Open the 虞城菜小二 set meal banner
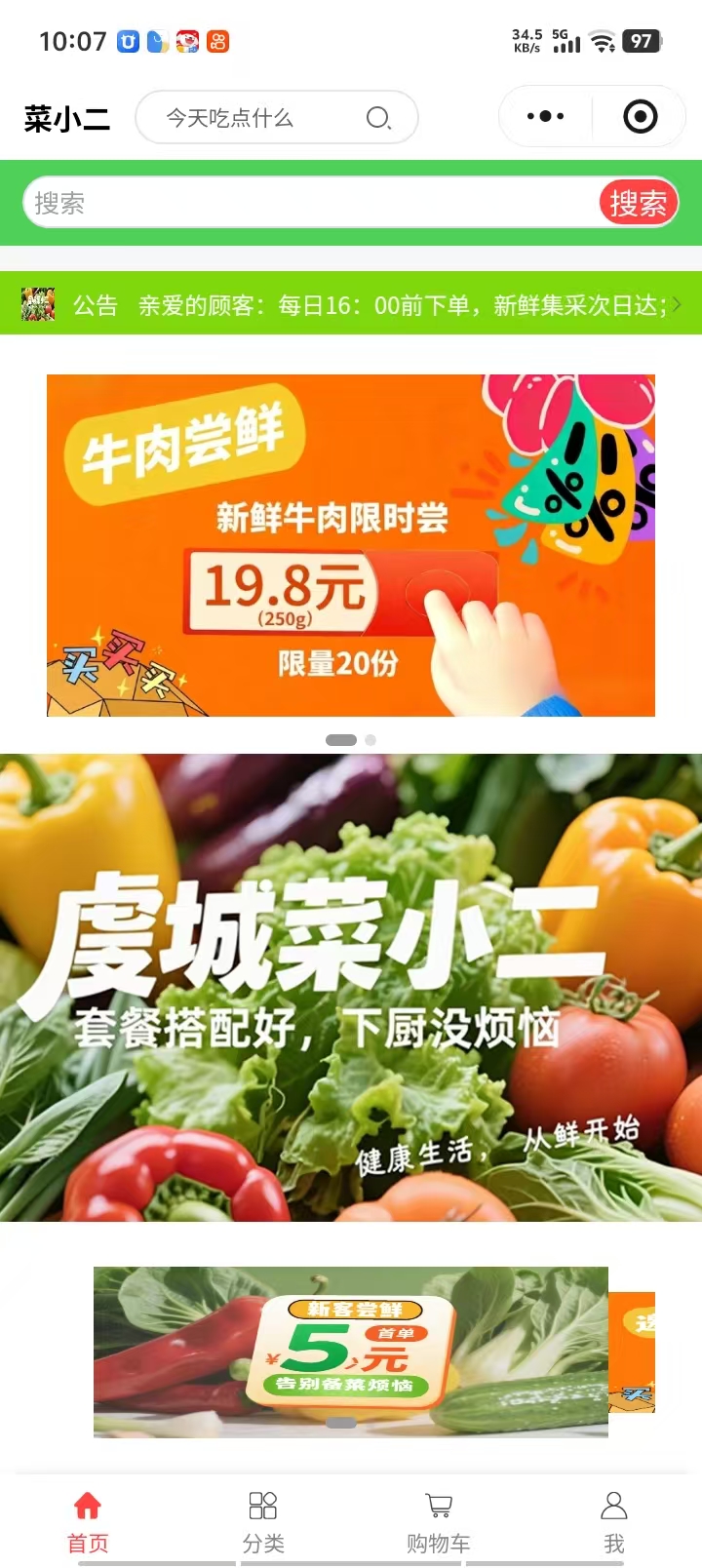 pyautogui.click(x=351, y=987)
